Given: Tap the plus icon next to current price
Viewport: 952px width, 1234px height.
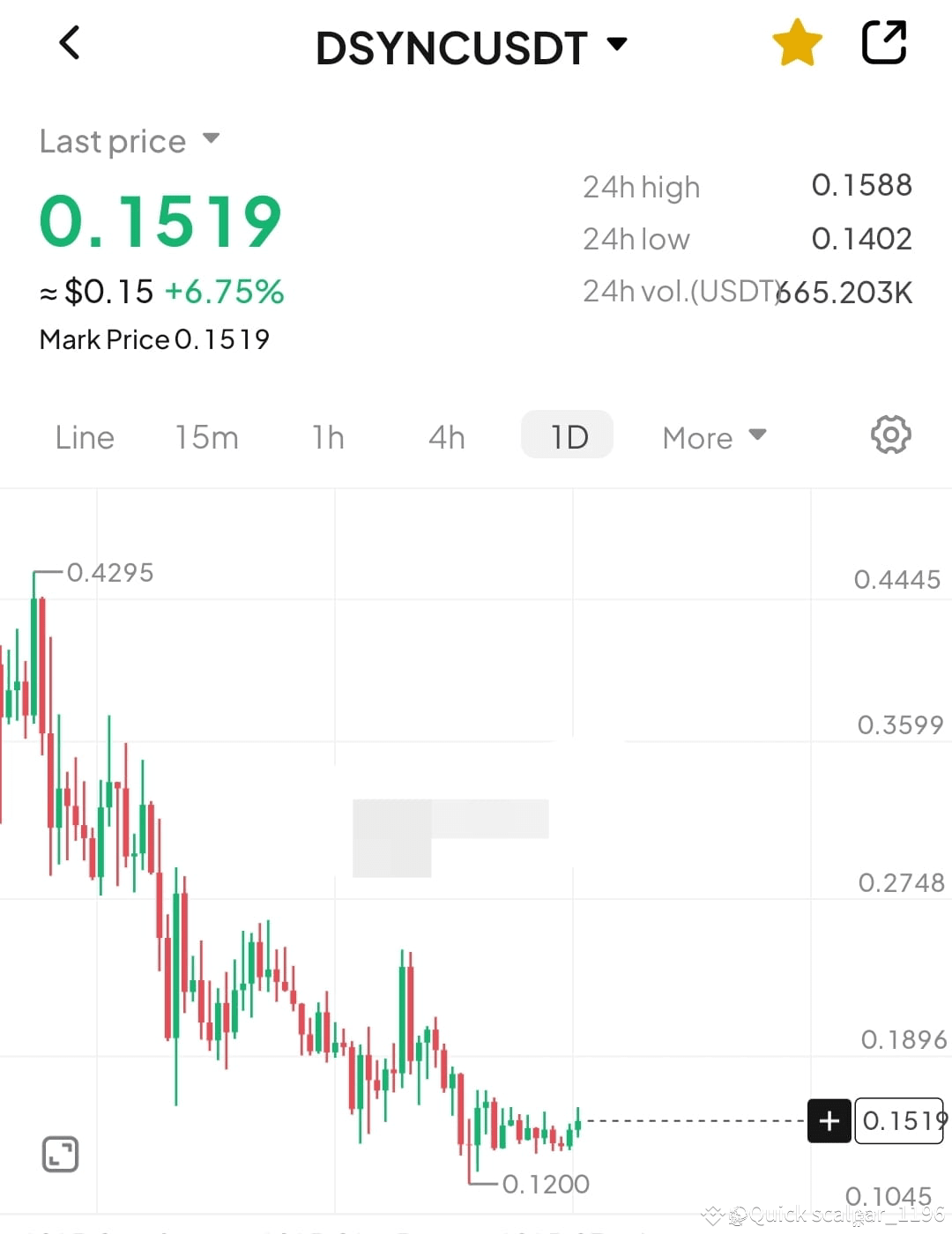Looking at the screenshot, I should point(828,1120).
